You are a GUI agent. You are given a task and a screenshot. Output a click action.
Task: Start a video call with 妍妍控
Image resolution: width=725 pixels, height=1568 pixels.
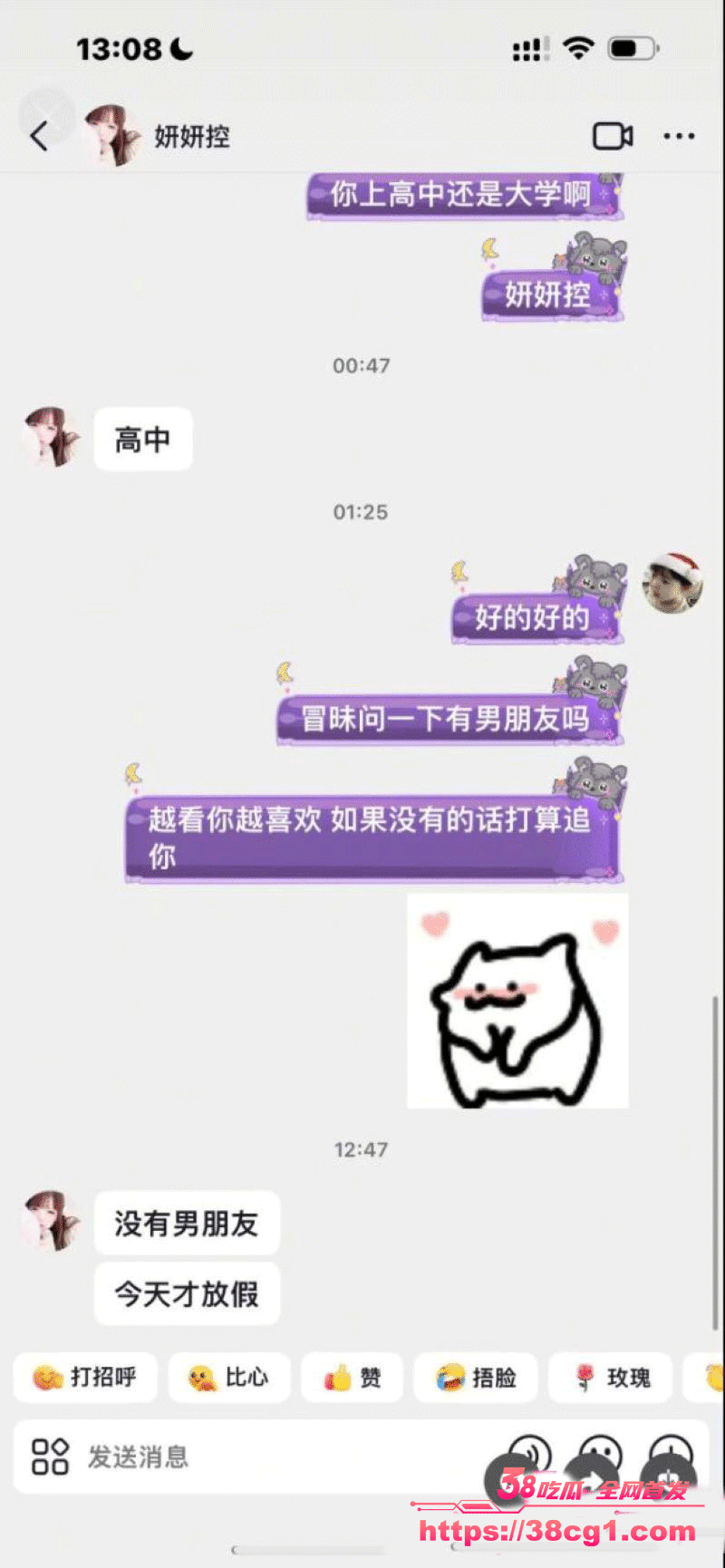613,136
